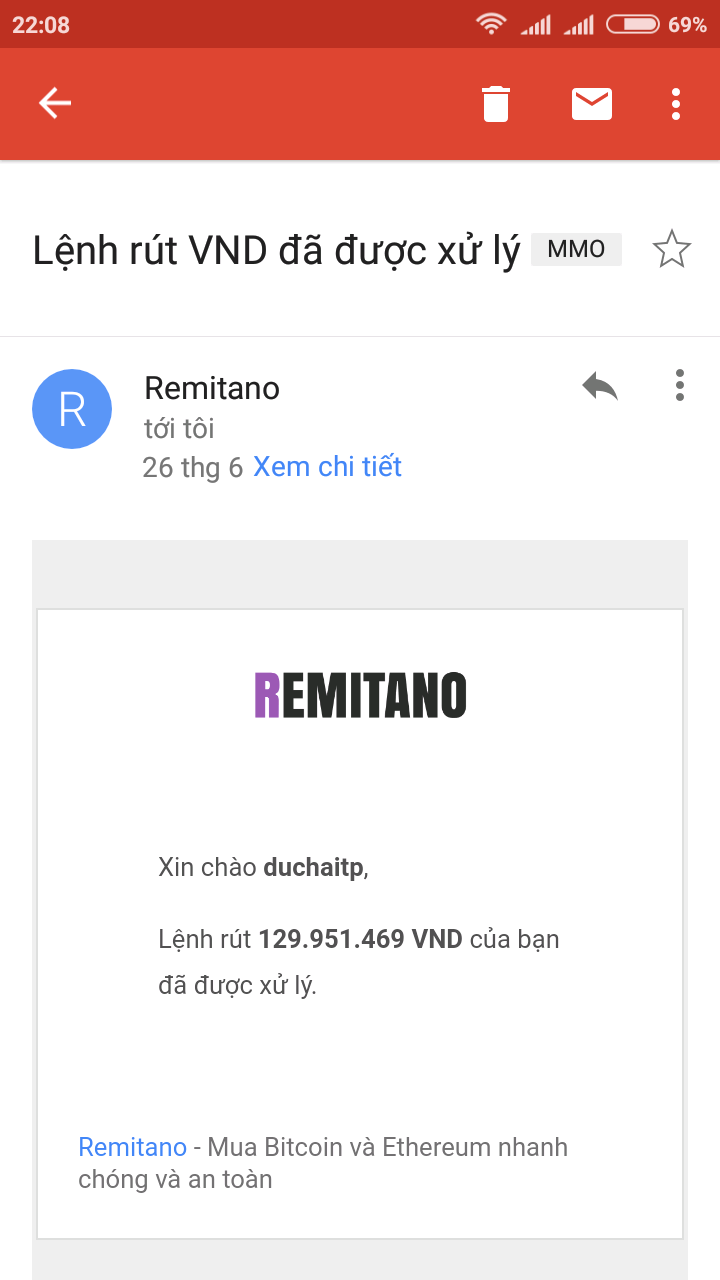This screenshot has width=720, height=1280.
Task: Delete this email
Action: [496, 103]
